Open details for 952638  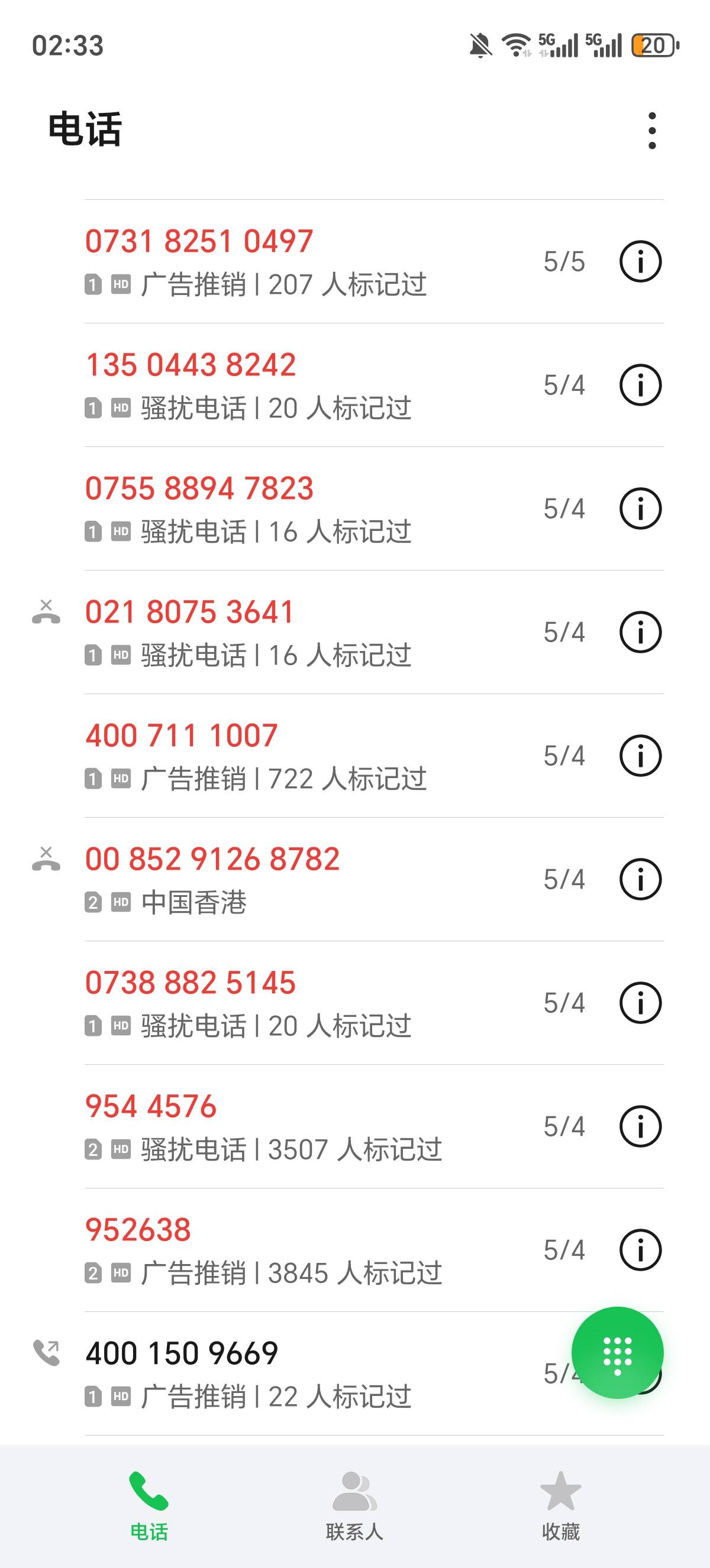click(640, 1250)
